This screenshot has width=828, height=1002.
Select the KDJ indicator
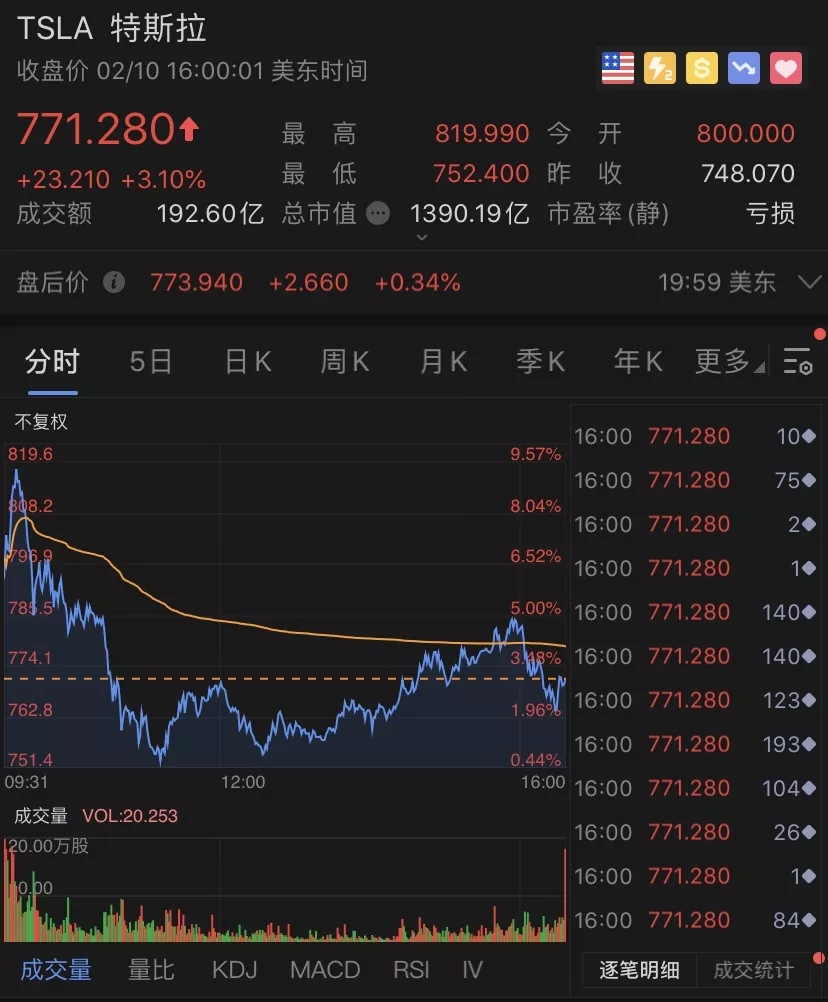(234, 969)
